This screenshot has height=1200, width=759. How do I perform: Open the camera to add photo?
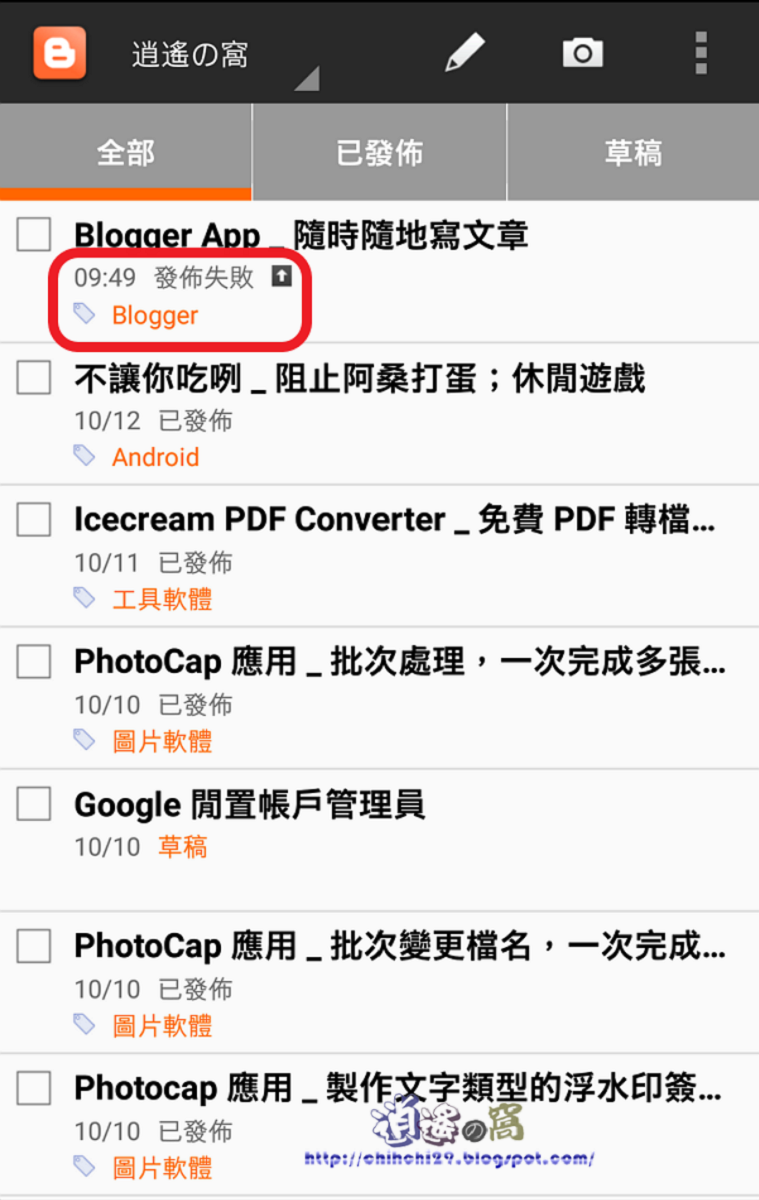[582, 52]
